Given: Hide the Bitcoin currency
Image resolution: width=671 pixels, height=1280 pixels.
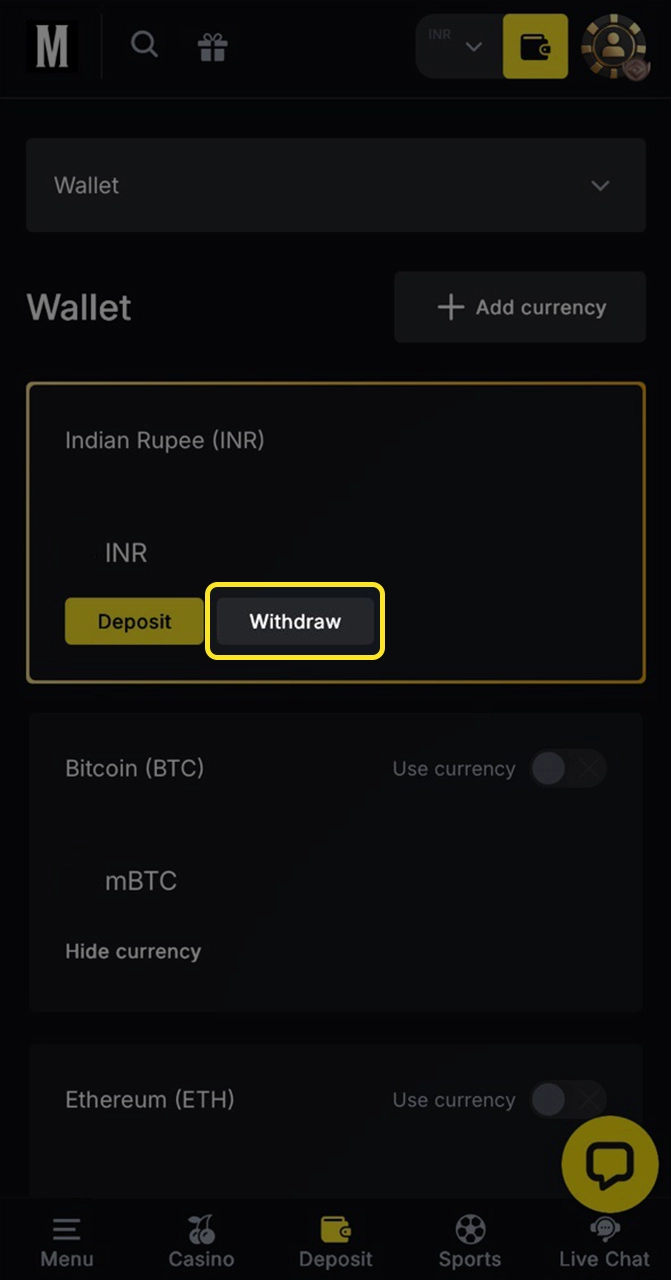Looking at the screenshot, I should pyautogui.click(x=133, y=951).
